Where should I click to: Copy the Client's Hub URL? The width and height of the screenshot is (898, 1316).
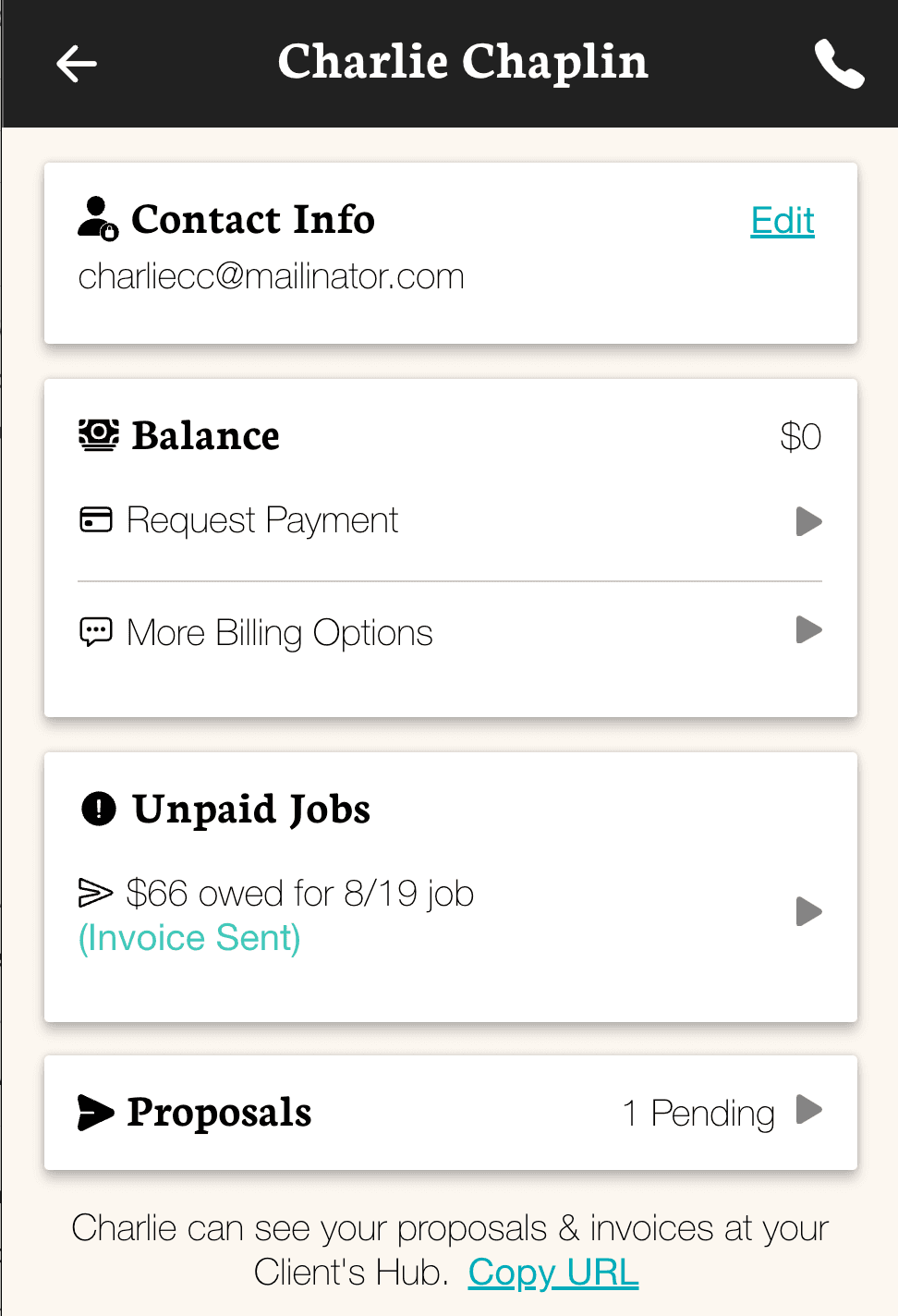pos(552,1273)
